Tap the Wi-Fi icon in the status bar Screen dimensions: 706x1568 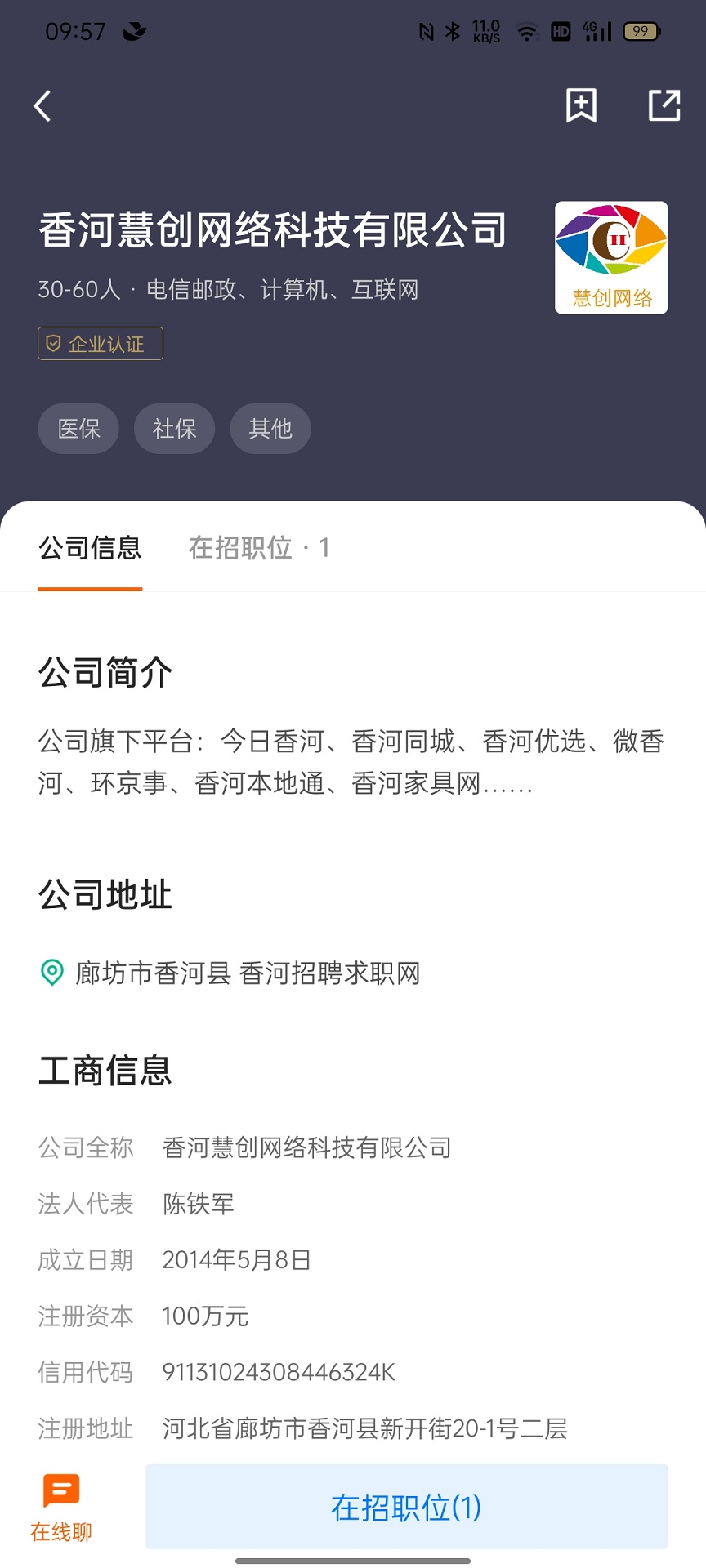tap(527, 31)
